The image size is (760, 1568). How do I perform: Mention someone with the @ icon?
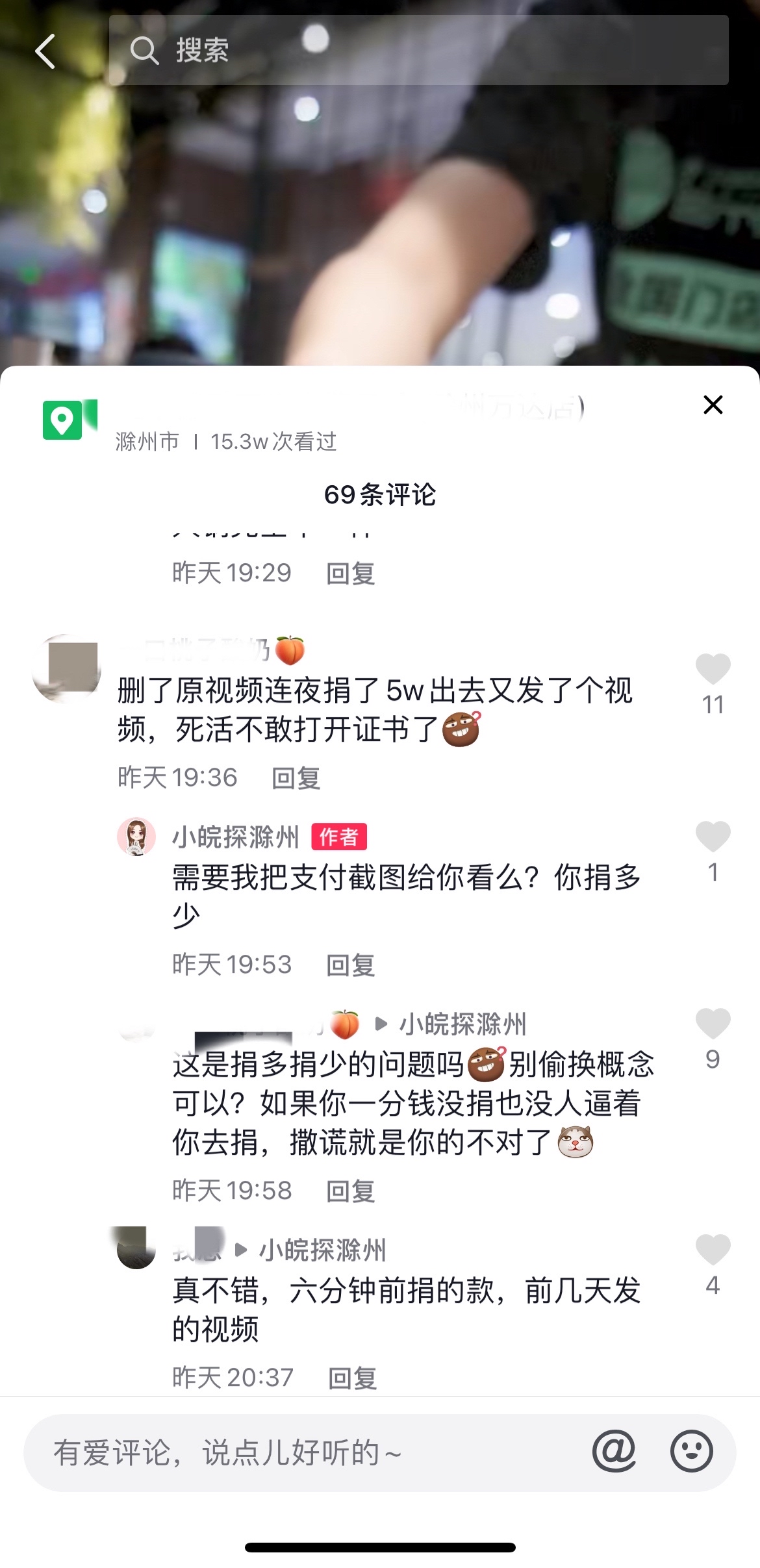click(614, 1451)
